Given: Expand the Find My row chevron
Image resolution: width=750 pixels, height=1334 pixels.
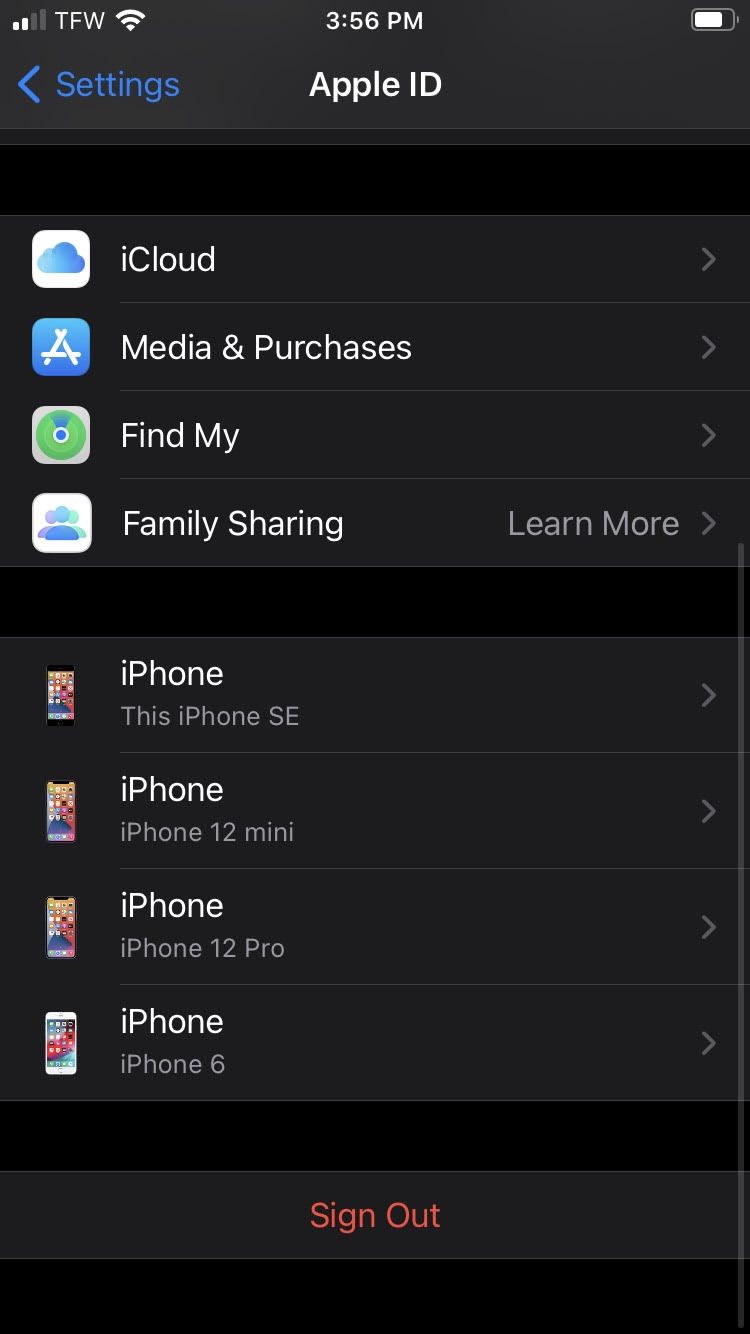Looking at the screenshot, I should pyautogui.click(x=709, y=435).
